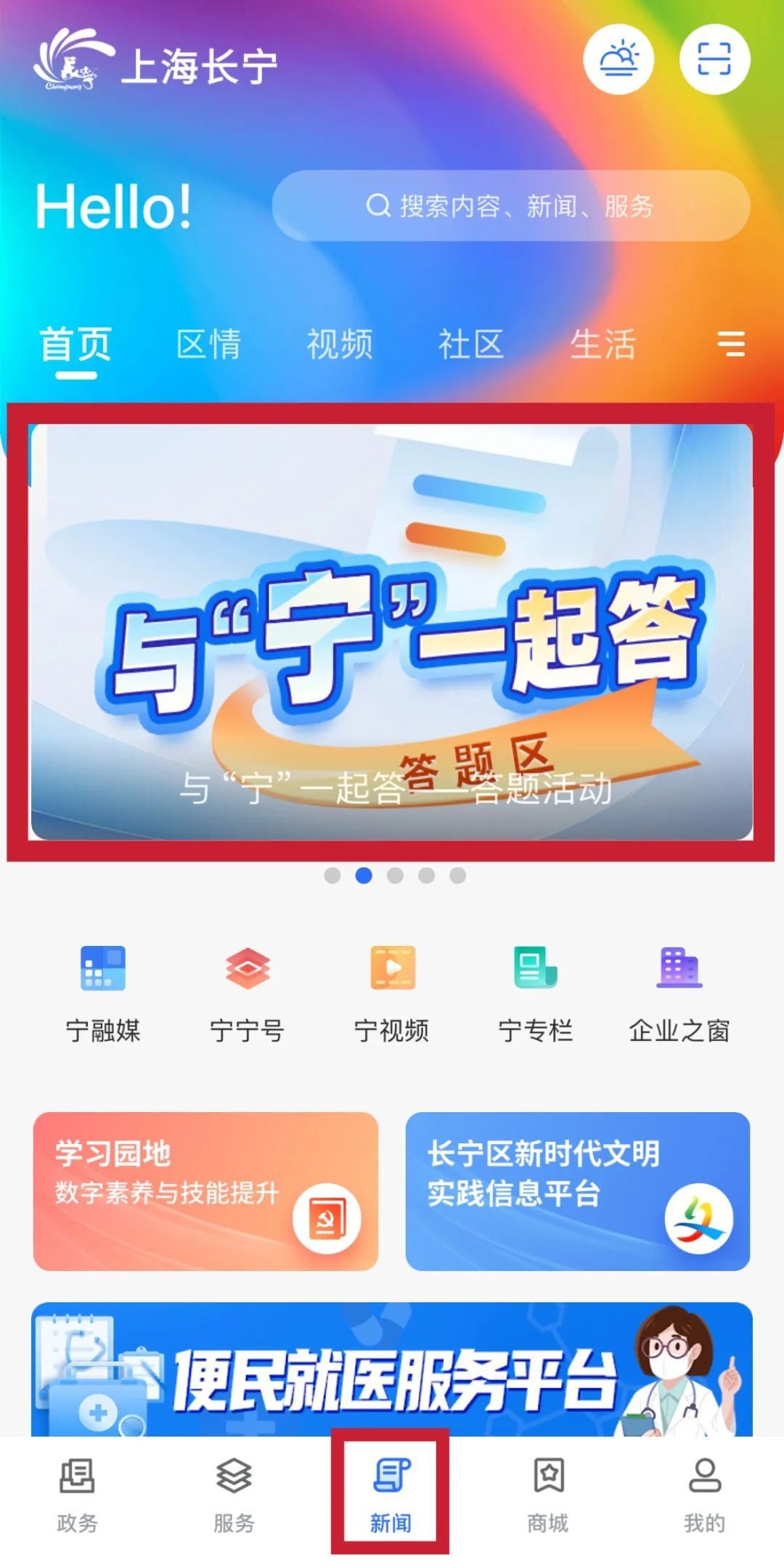Switch to the 区情 tab
Image resolution: width=784 pixels, height=1568 pixels.
pyautogui.click(x=208, y=344)
